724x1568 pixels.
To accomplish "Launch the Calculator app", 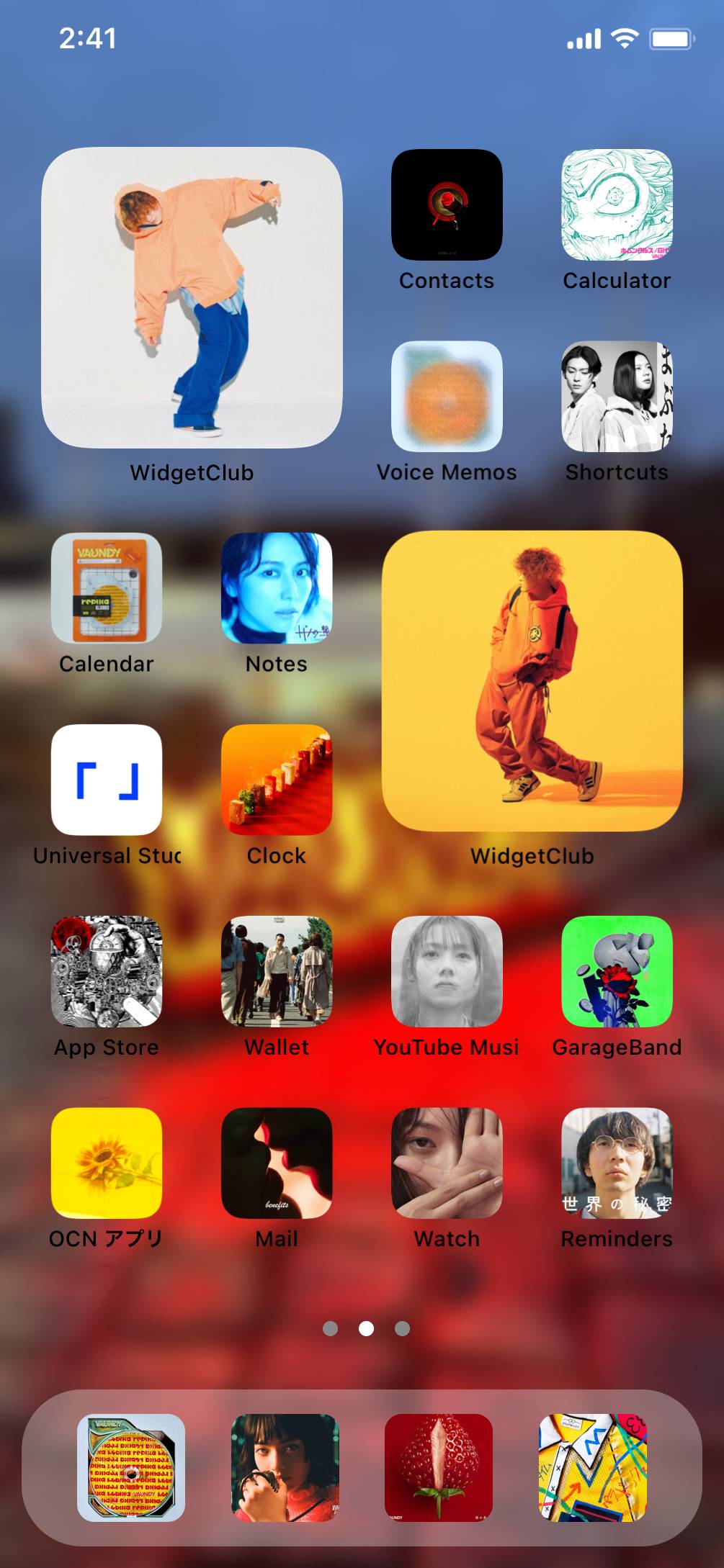I will click(x=616, y=204).
